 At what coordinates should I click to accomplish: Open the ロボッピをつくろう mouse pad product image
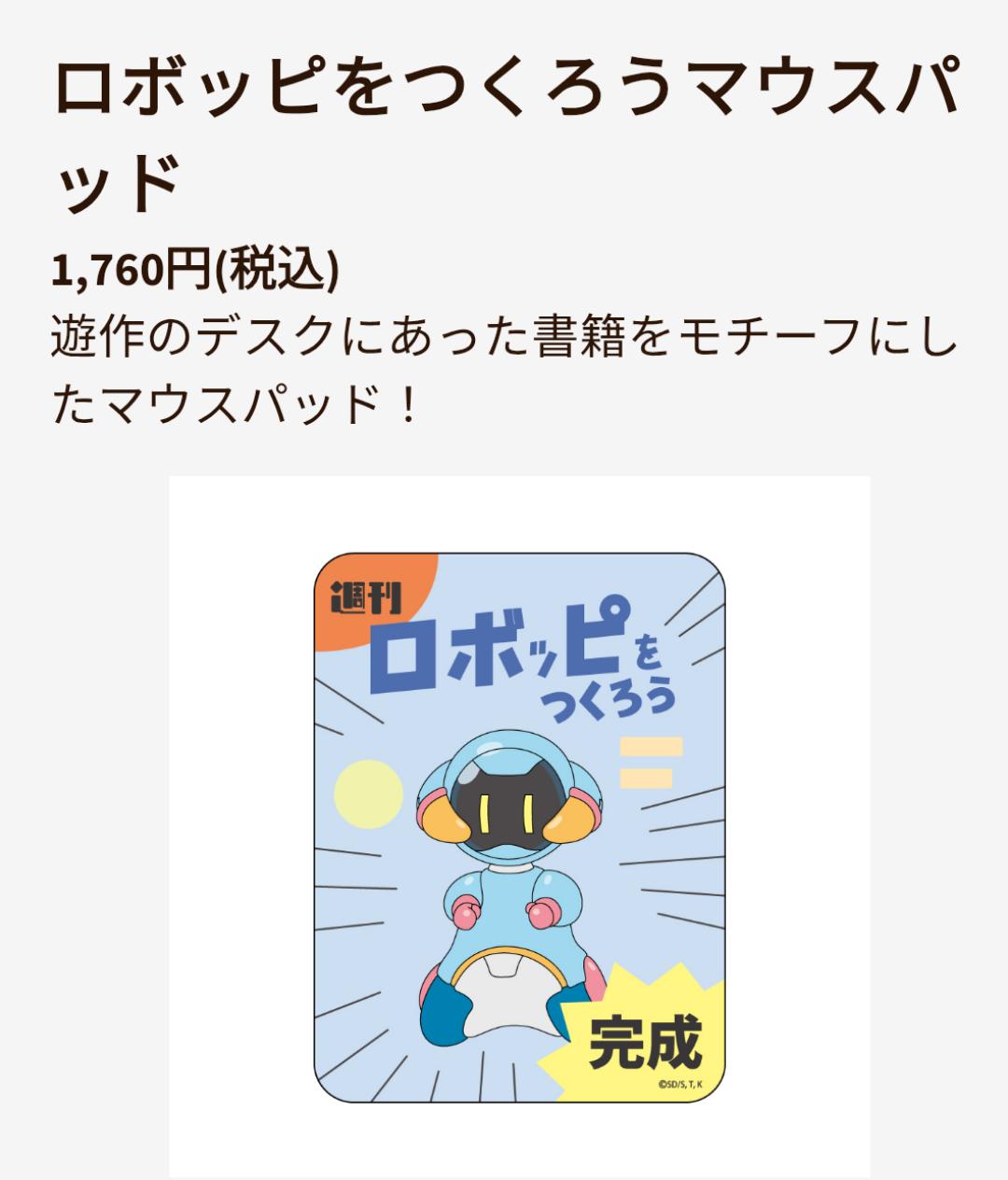click(519, 827)
